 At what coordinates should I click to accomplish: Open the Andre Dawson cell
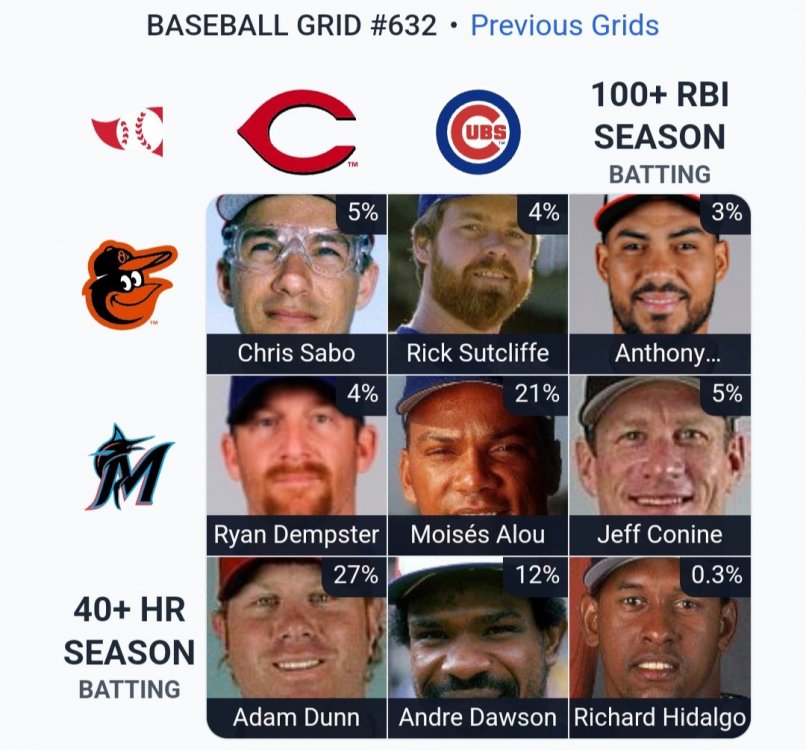coord(477,646)
